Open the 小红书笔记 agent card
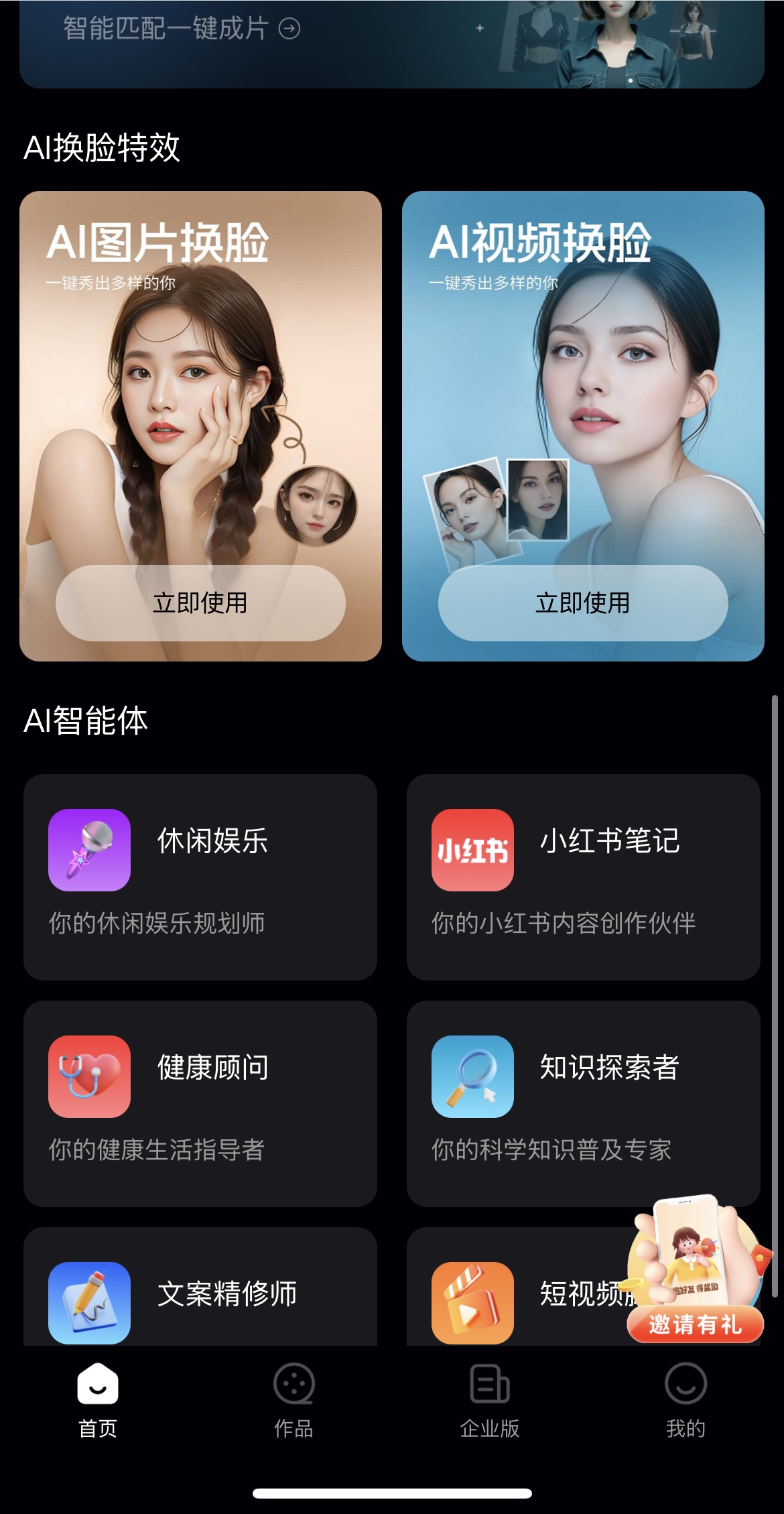This screenshot has height=1514, width=784. 583,877
